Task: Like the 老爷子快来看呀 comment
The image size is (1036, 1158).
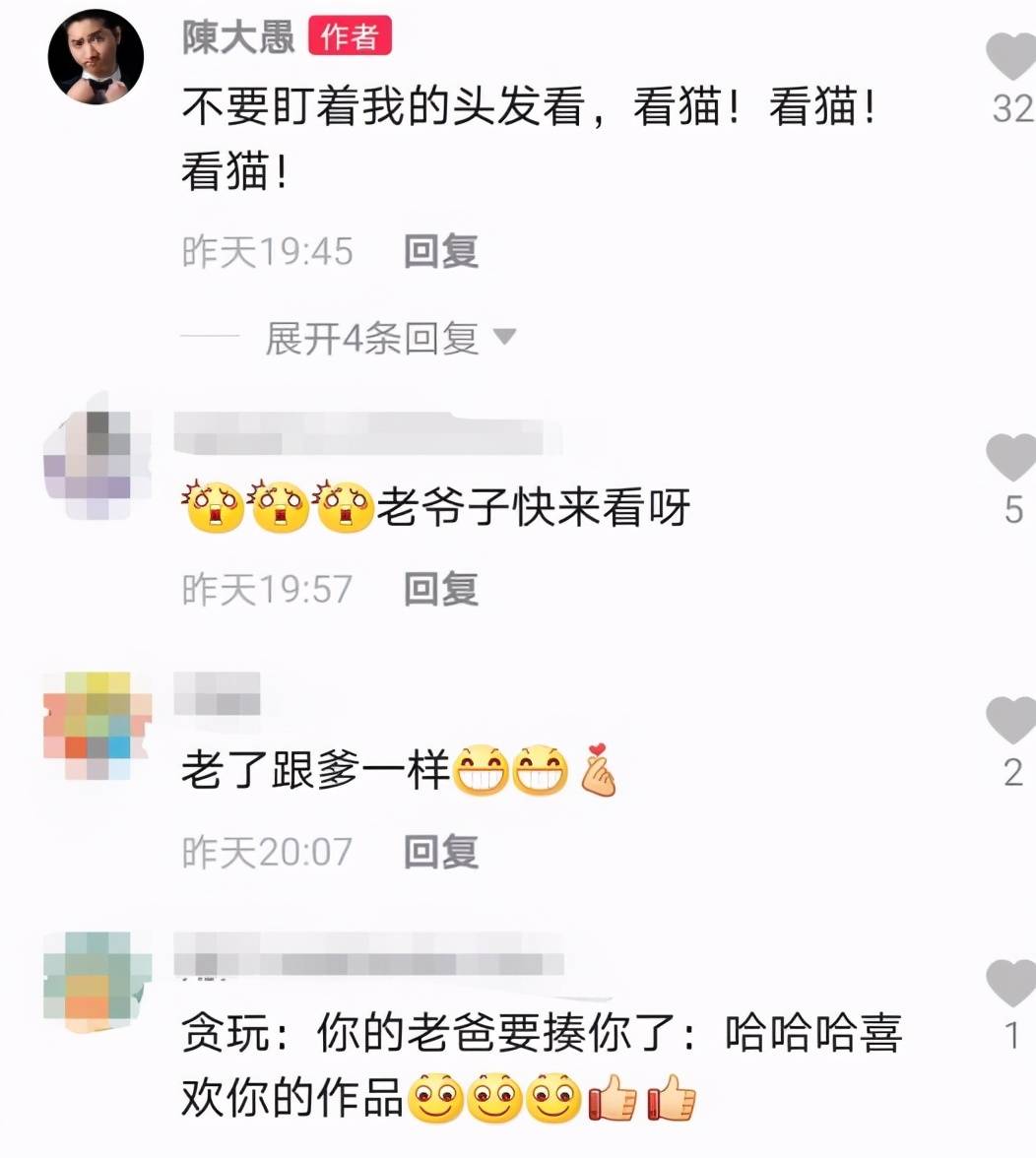Action: click(x=1012, y=458)
